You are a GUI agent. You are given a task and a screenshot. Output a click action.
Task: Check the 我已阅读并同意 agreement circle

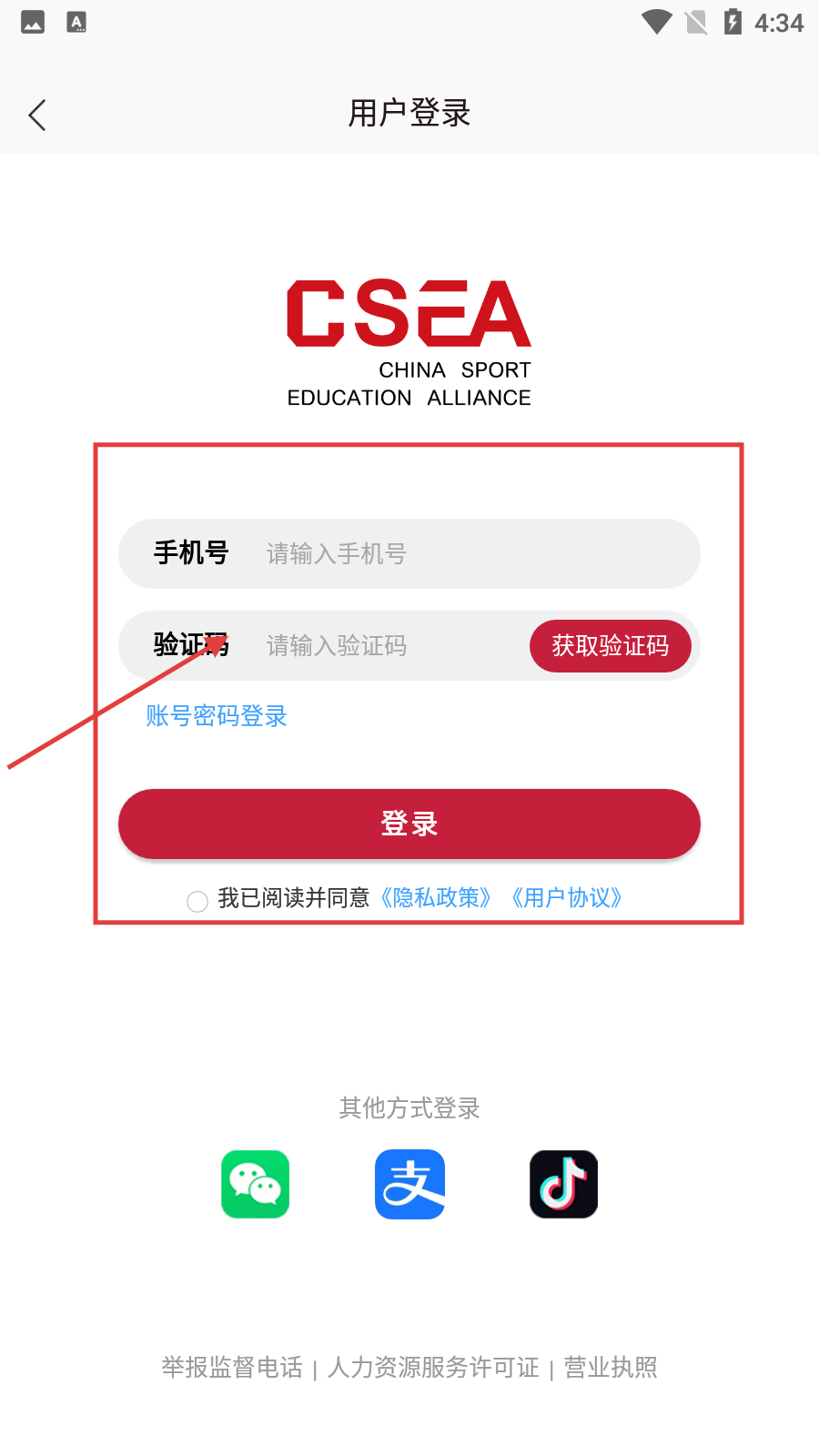tap(197, 901)
